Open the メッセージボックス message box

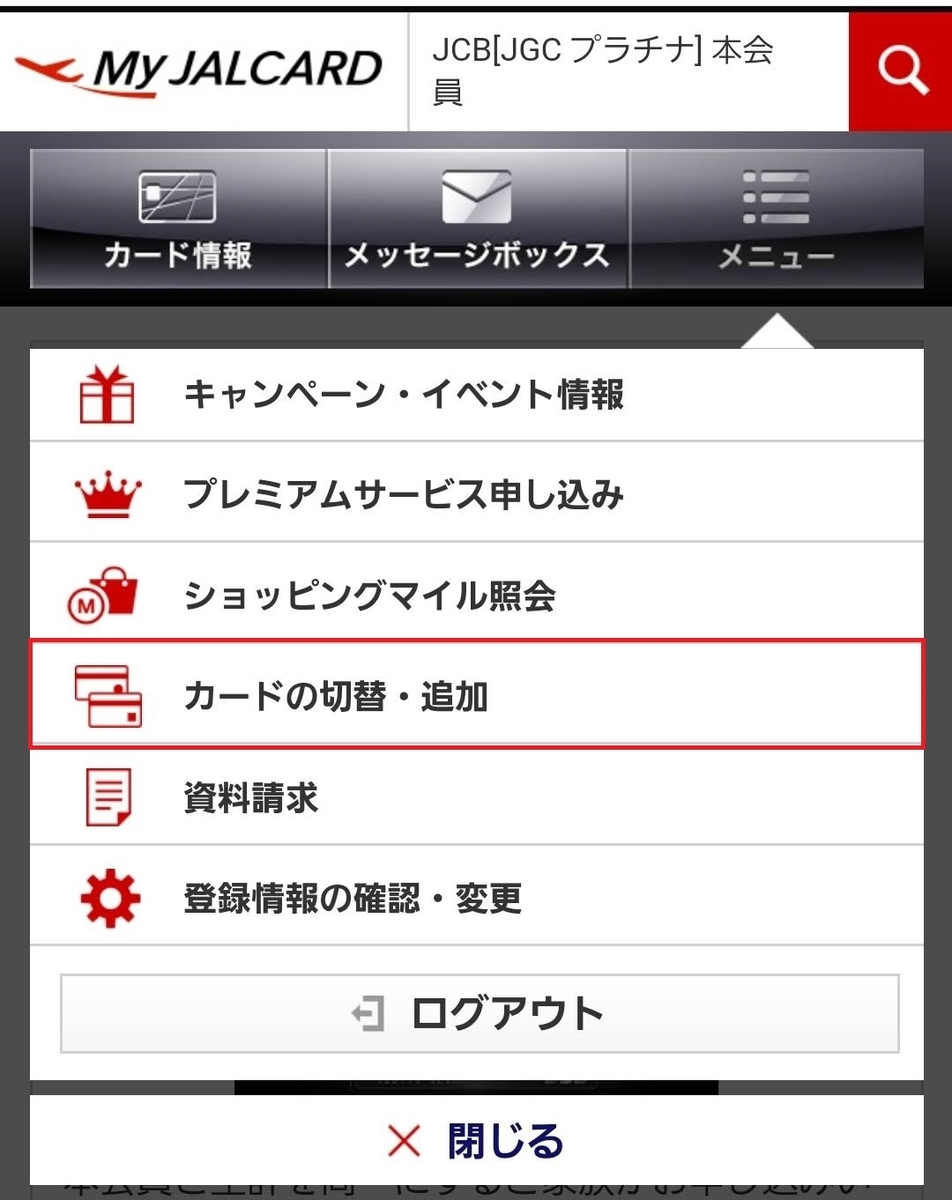[477, 220]
